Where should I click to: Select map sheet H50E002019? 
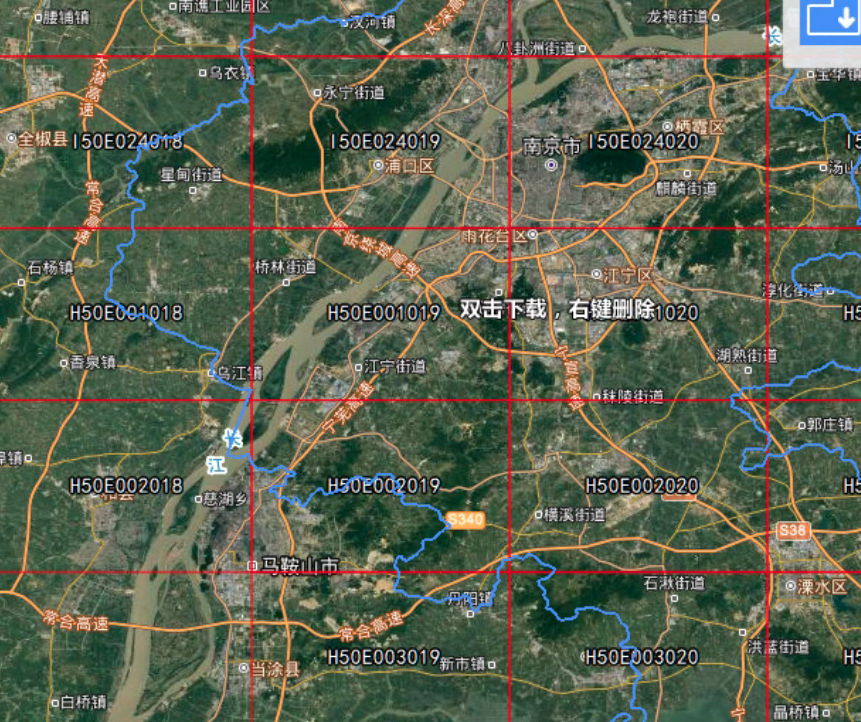coord(383,486)
